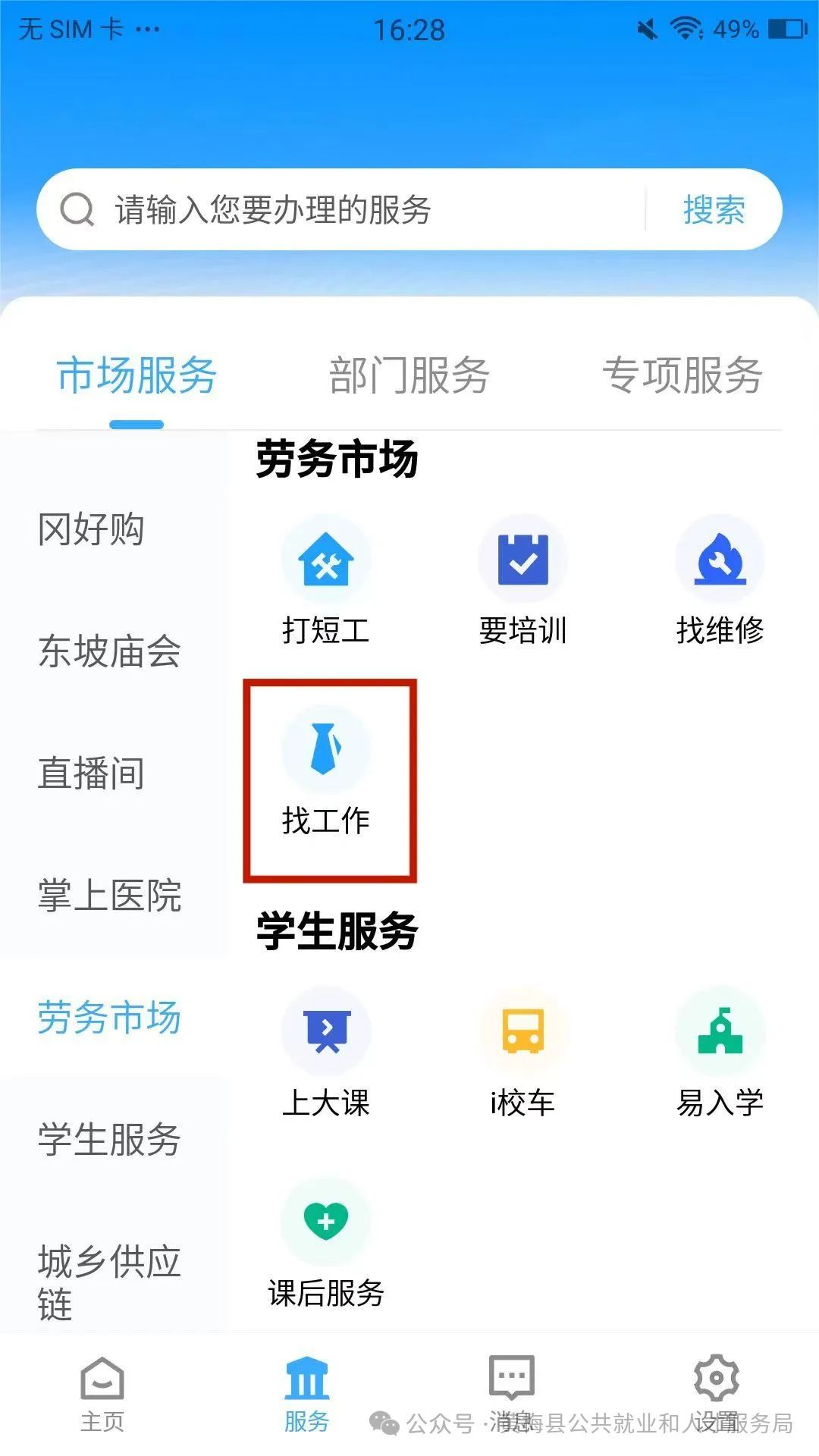Open the 设置 bottom tab
The height and width of the screenshot is (1456, 819).
point(716,1395)
